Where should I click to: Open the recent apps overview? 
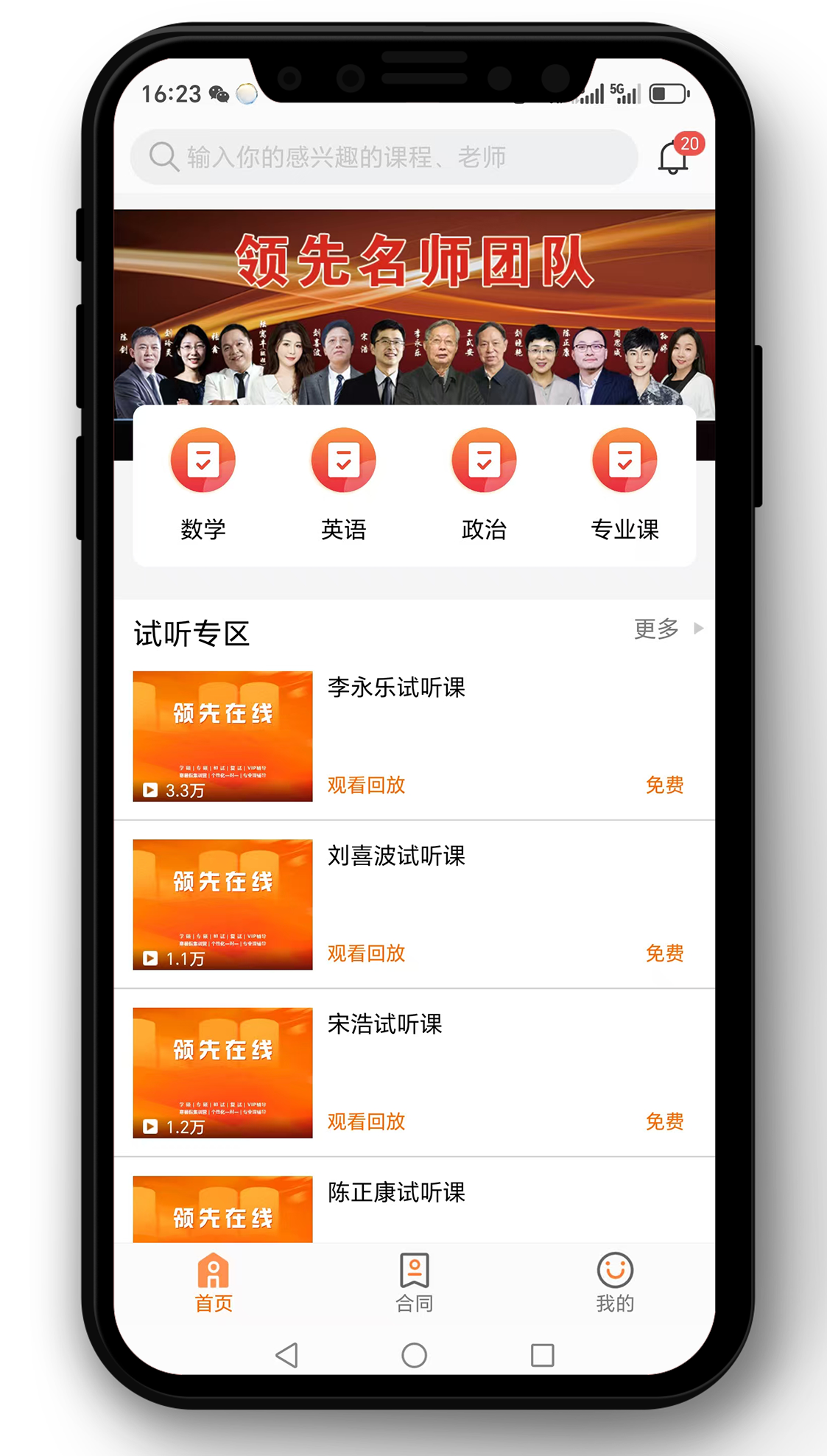542,1354
